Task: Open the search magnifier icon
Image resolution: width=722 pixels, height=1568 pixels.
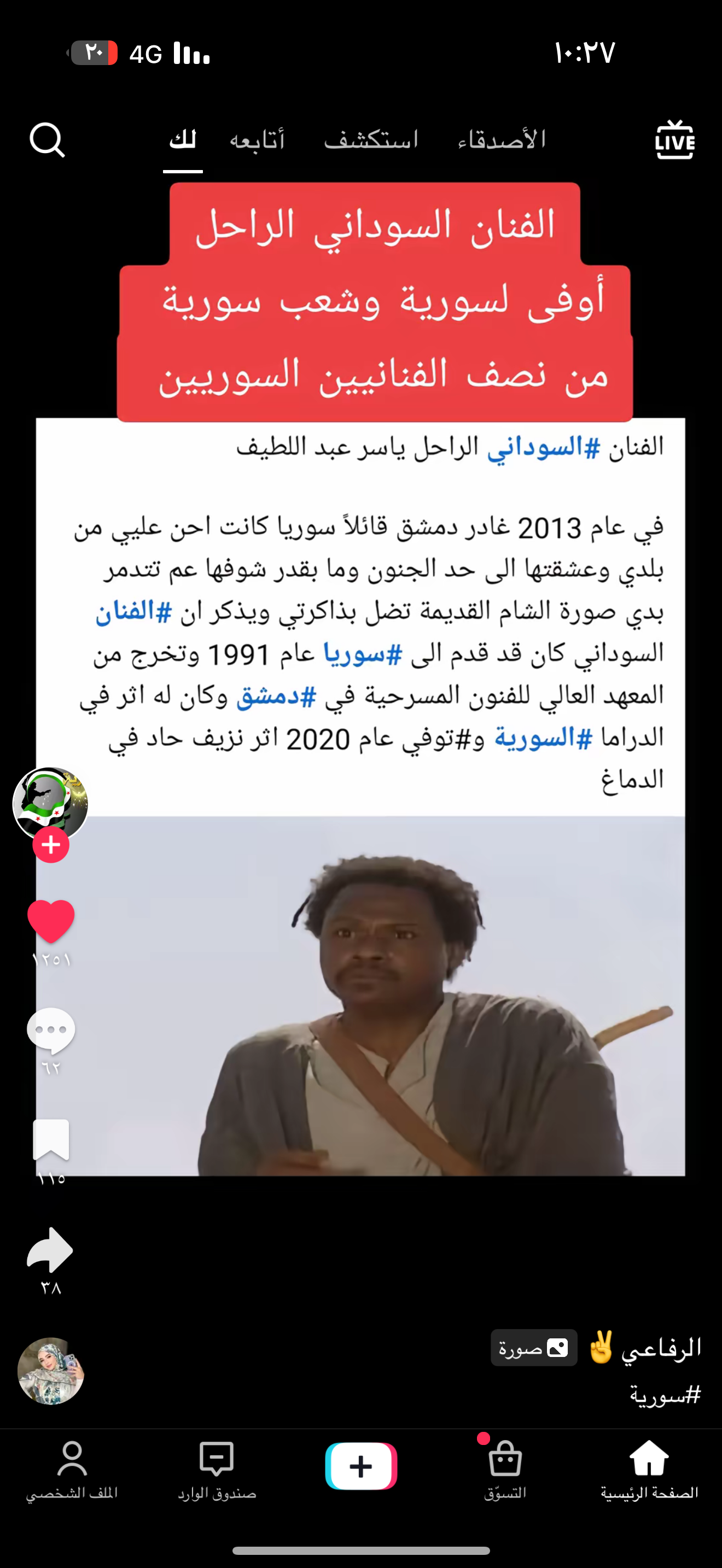Action: click(47, 140)
